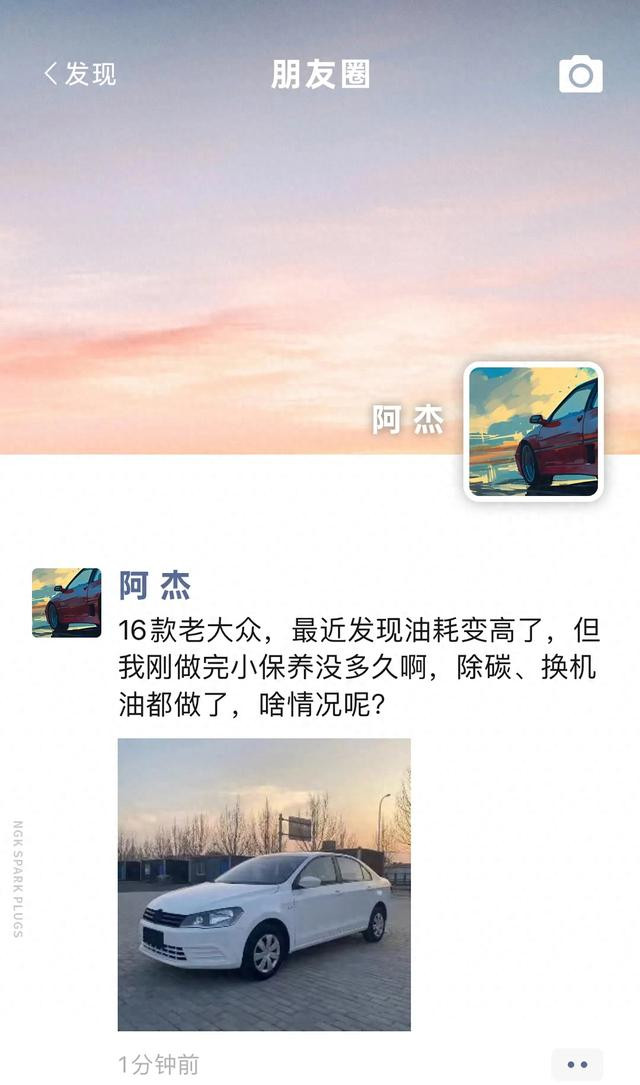The width and height of the screenshot is (640, 1085).
Task: Open the like and comment menu dots
Action: [x=577, y=1064]
